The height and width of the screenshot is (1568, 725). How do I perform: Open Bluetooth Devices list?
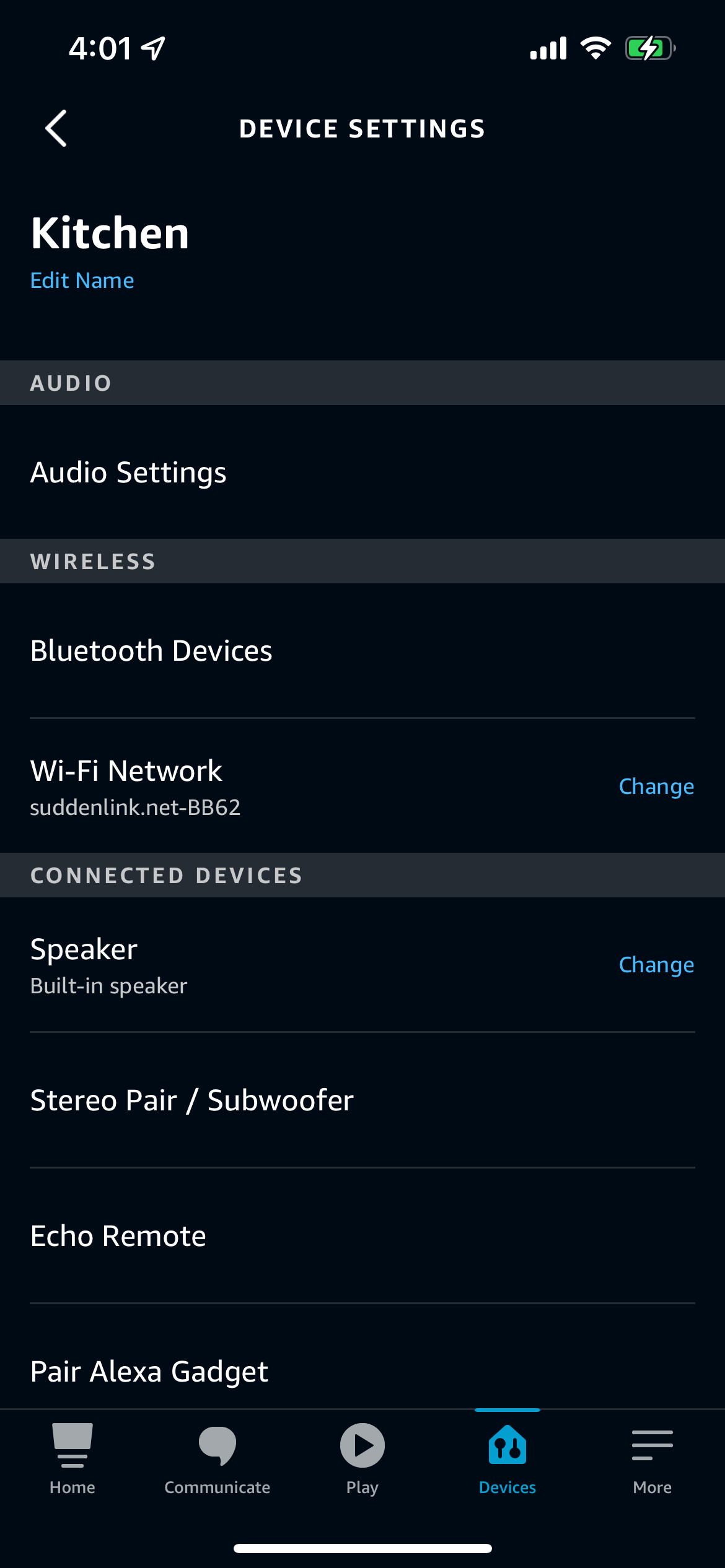(152, 650)
